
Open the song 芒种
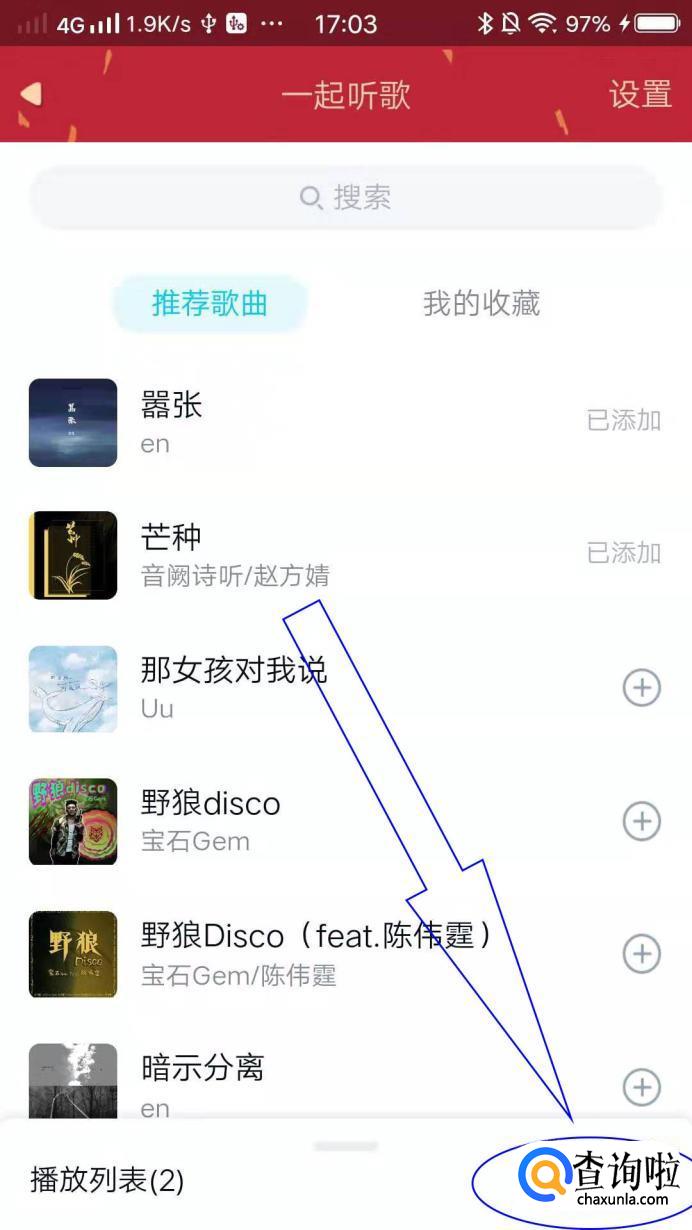(x=346, y=555)
